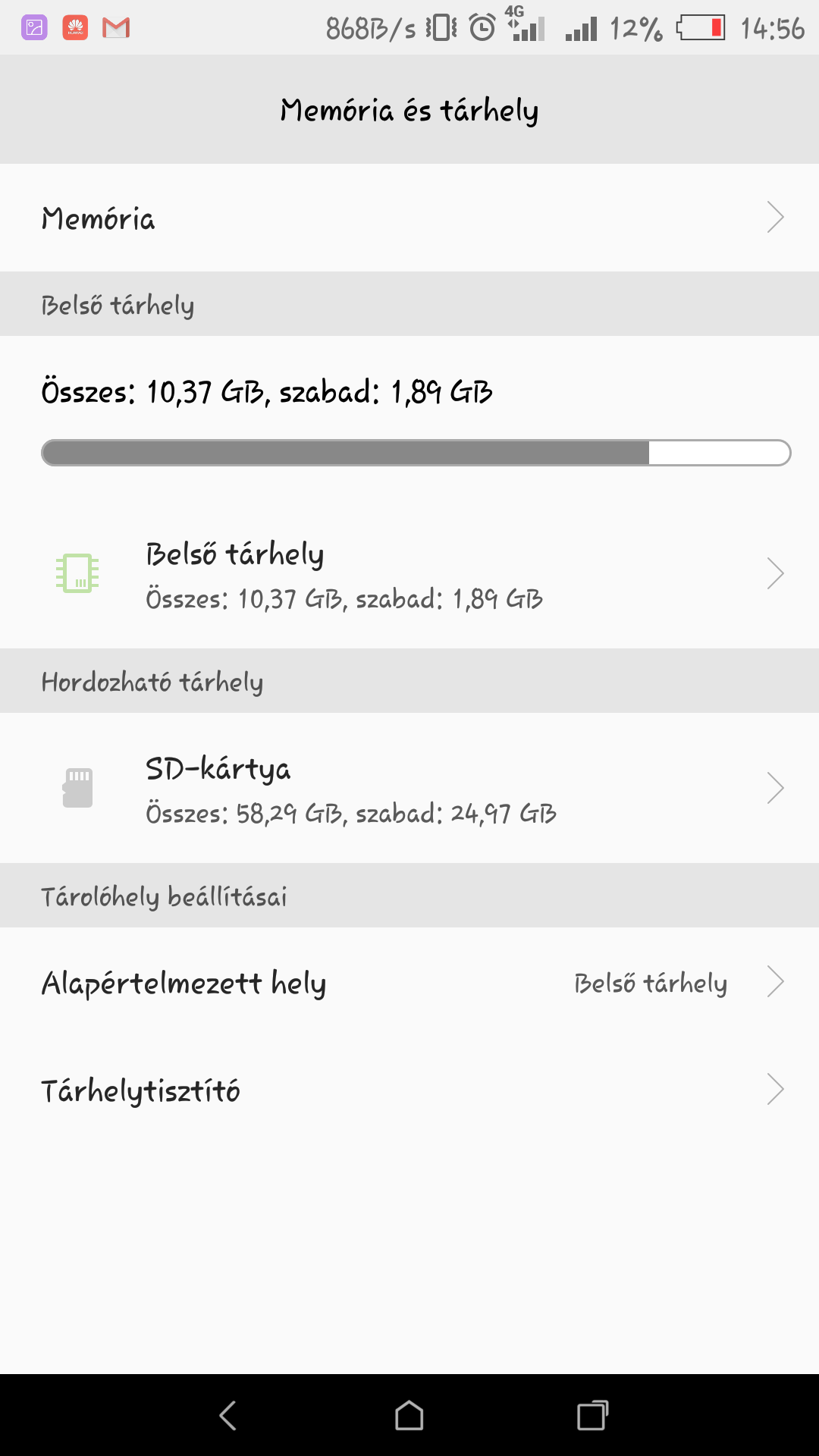The width and height of the screenshot is (819, 1456).
Task: Launch Tárhelytisztító cleaner
Action: pyautogui.click(x=409, y=1090)
